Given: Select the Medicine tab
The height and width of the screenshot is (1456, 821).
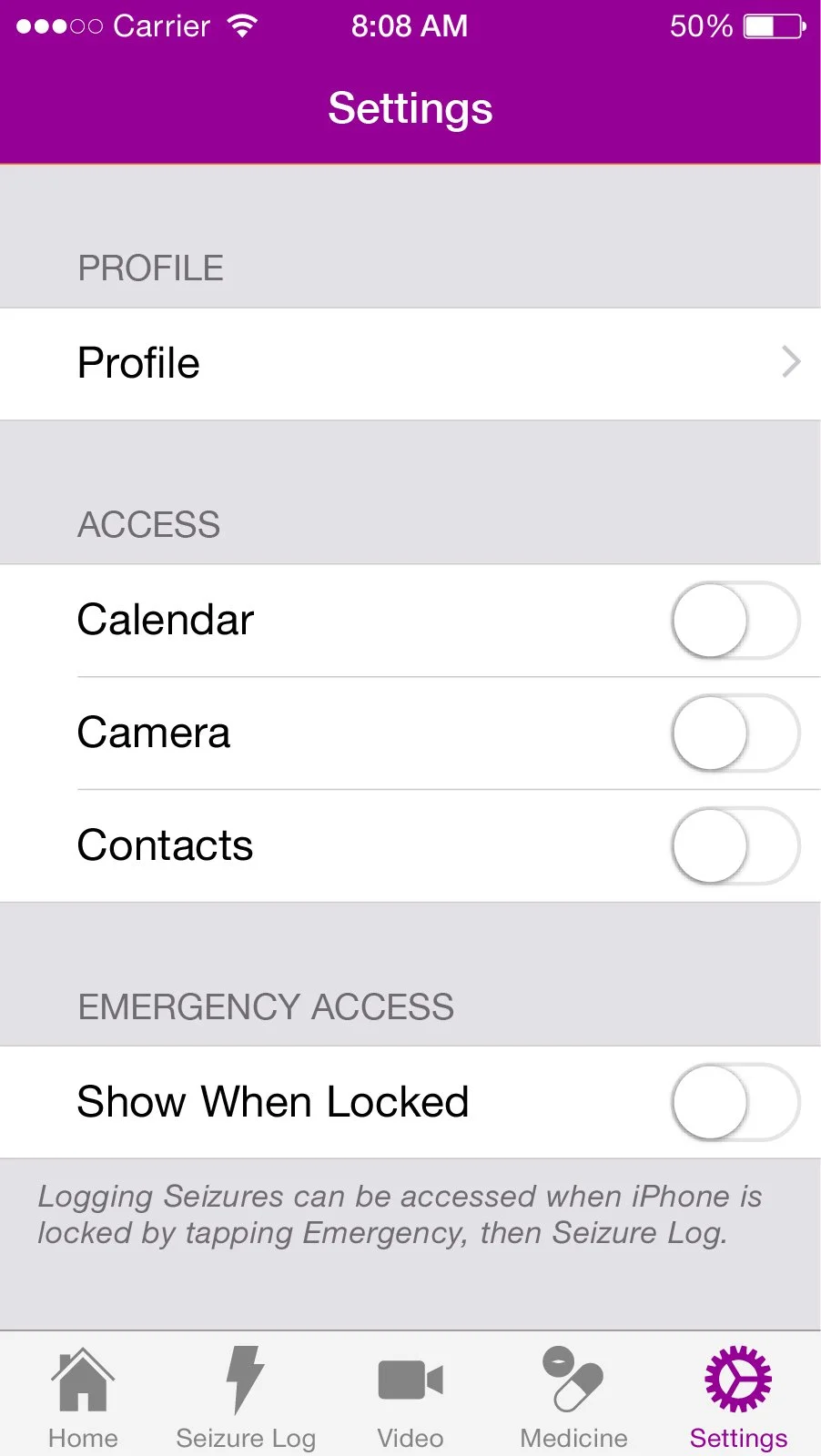Looking at the screenshot, I should click(573, 1397).
